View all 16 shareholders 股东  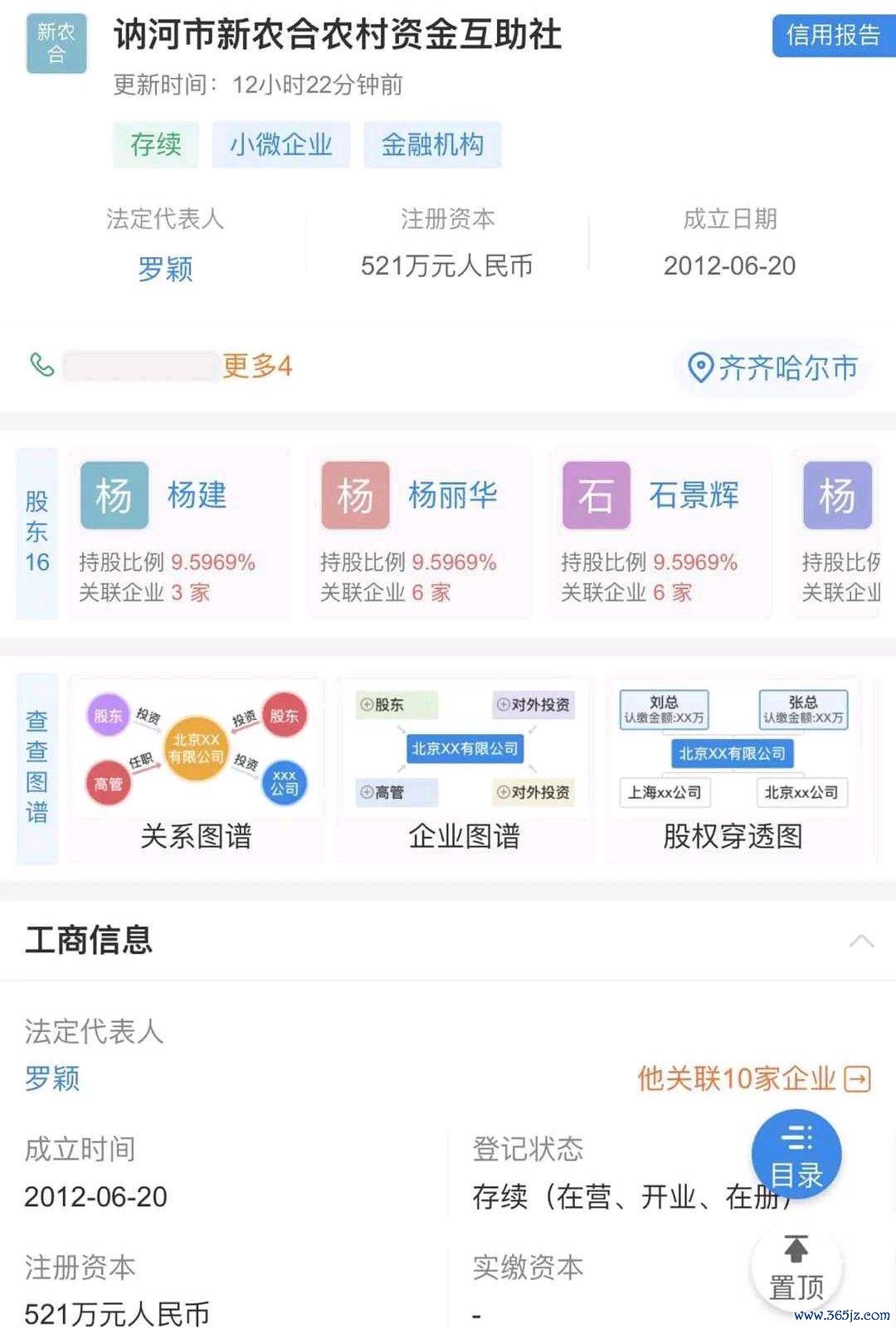pyautogui.click(x=37, y=533)
